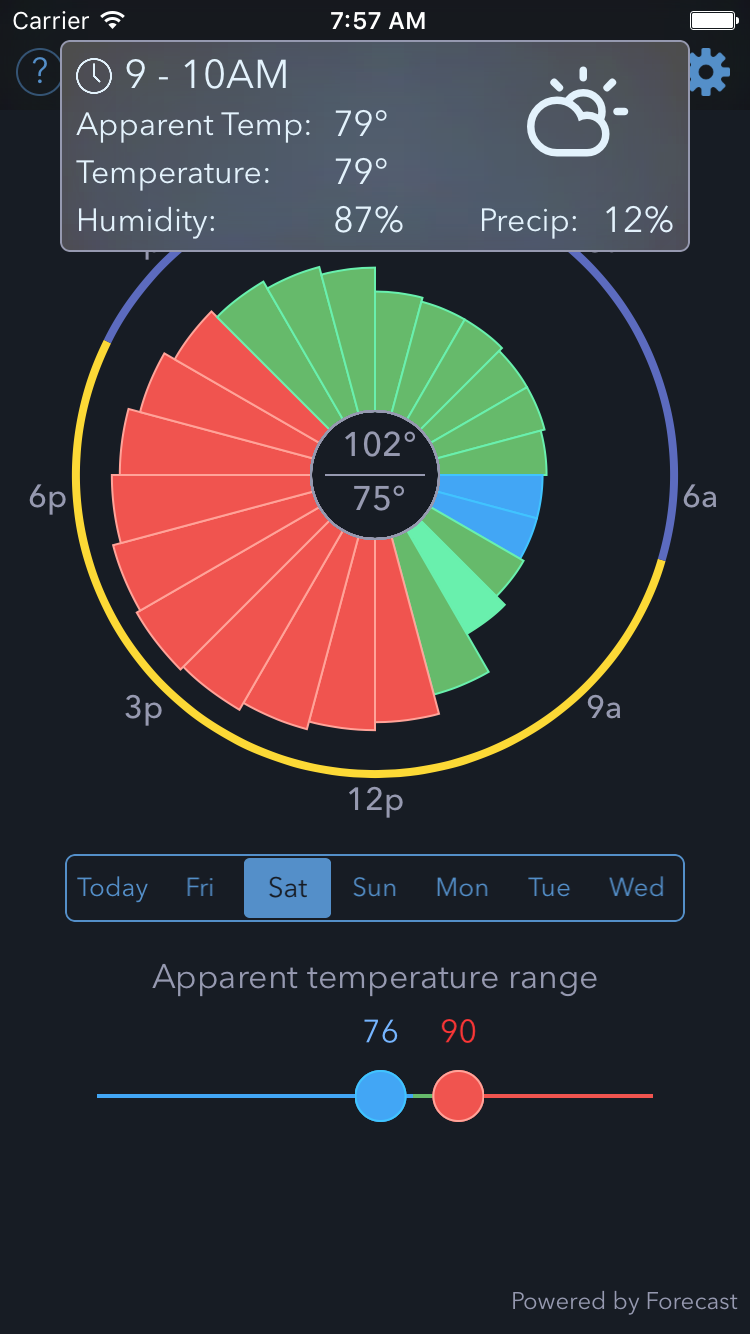Select the Sat day tab
The image size is (750, 1334).
[287, 887]
